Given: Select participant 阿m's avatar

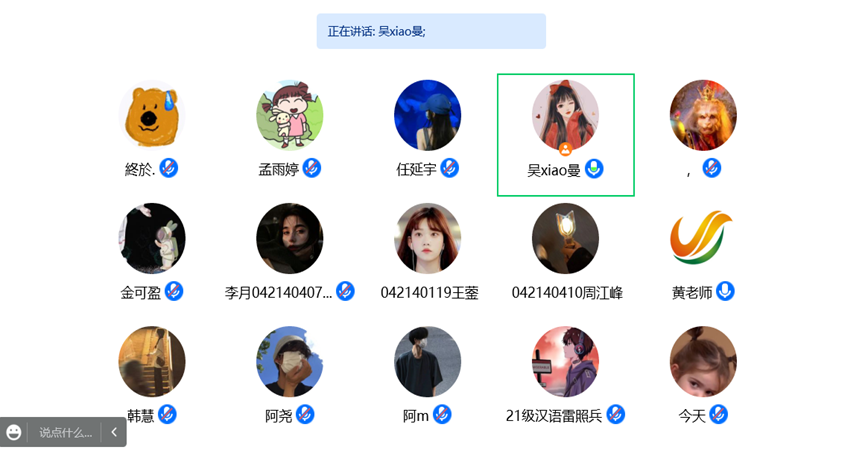Looking at the screenshot, I should tap(428, 361).
